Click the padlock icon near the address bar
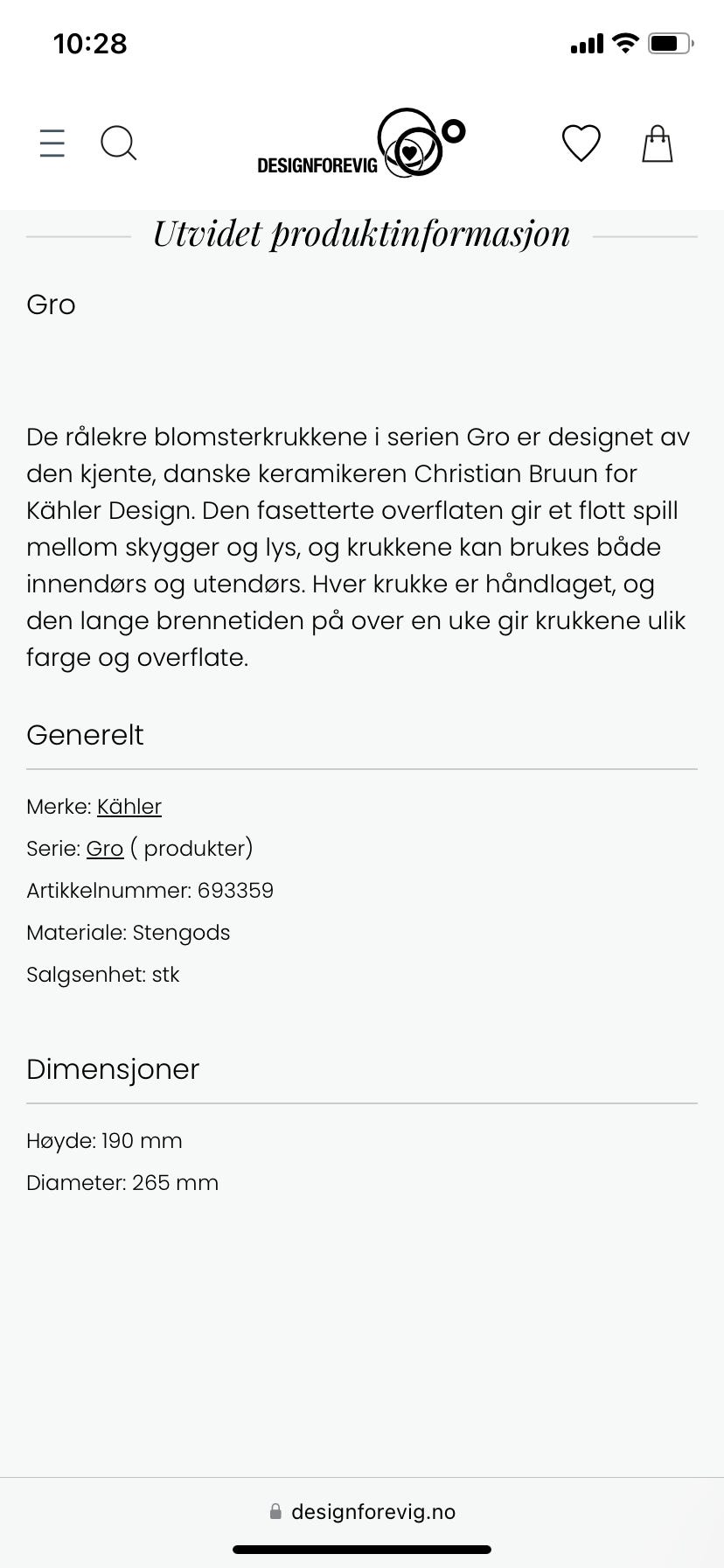The height and width of the screenshot is (1568, 724). point(275,1511)
